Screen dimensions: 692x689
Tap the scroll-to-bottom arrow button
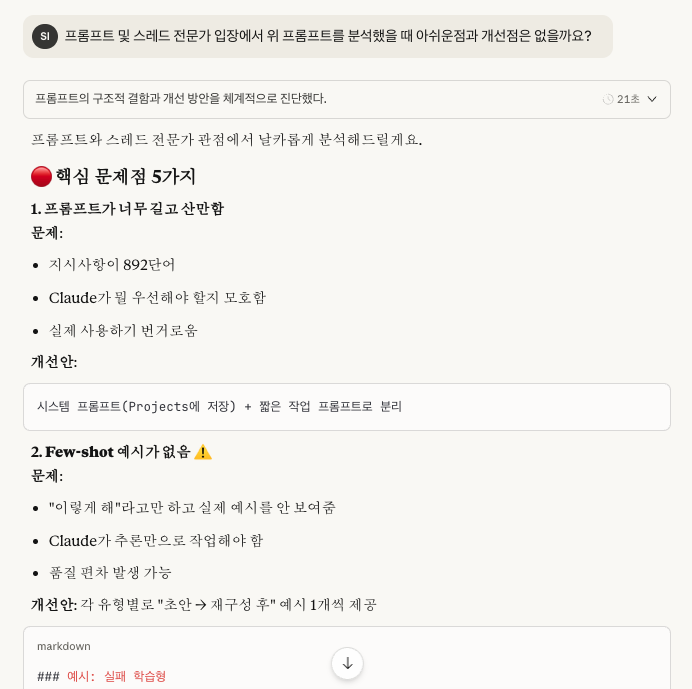pyautogui.click(x=347, y=663)
